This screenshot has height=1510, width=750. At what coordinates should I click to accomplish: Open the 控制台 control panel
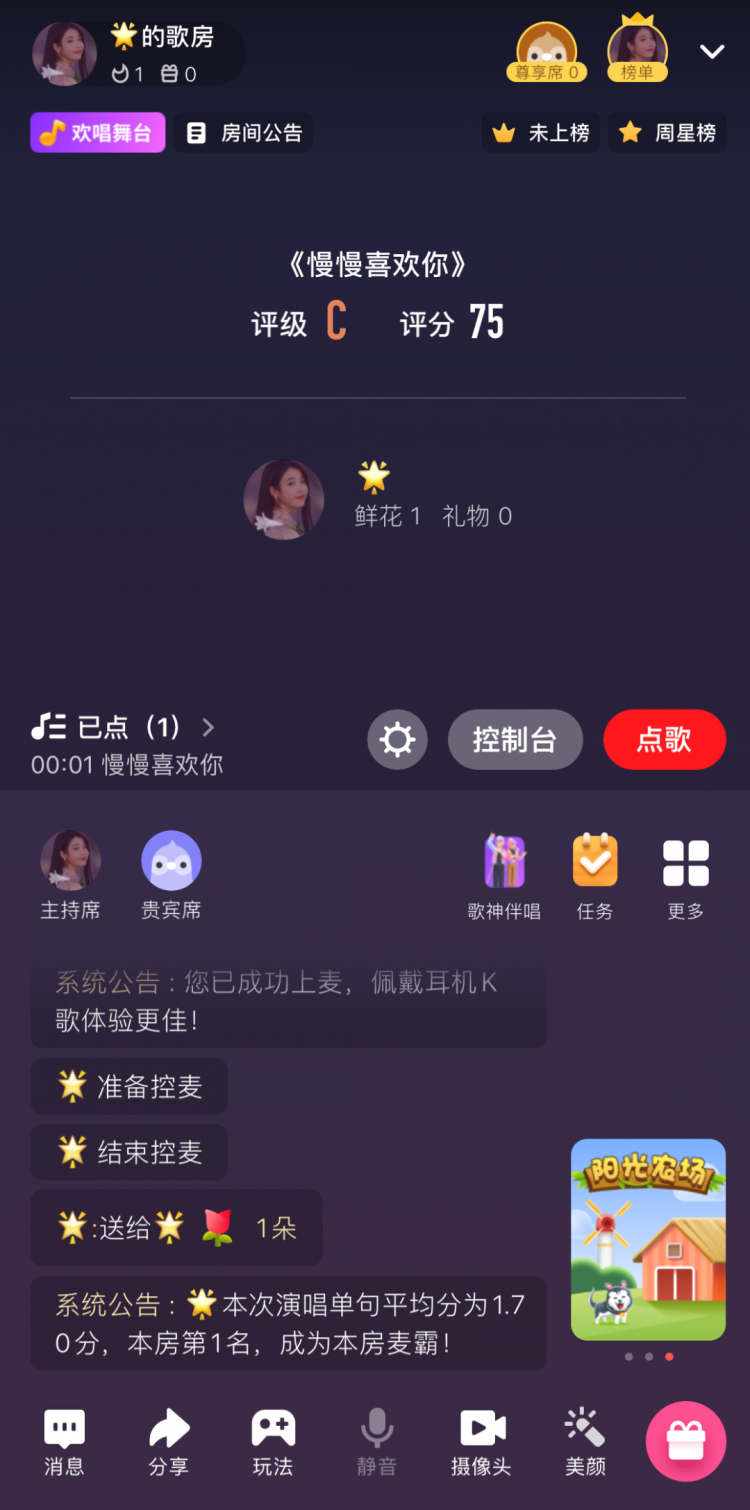(514, 739)
